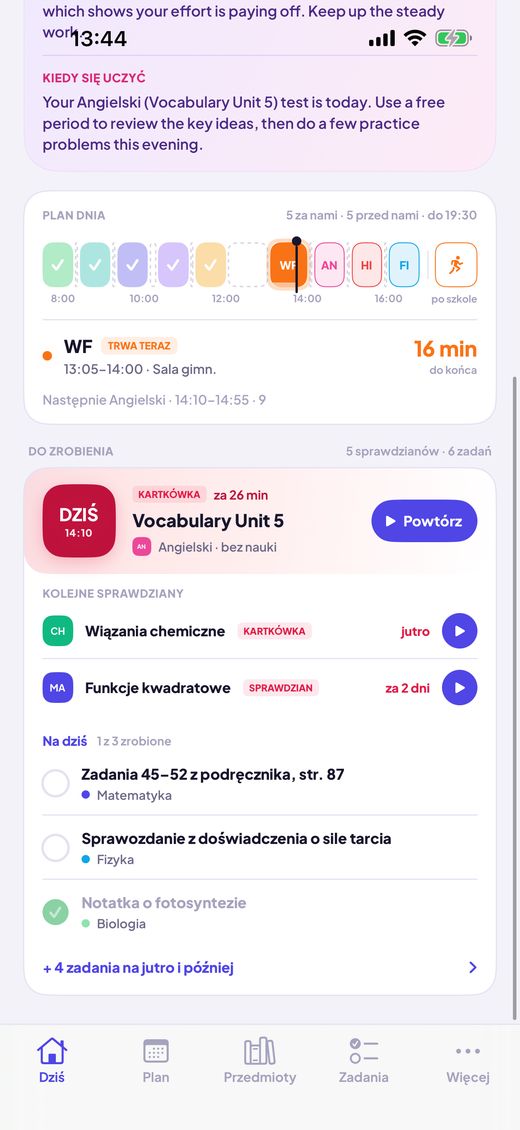
Task: Mark Zadania 45–52 z podręcznika as done
Action: [55, 783]
